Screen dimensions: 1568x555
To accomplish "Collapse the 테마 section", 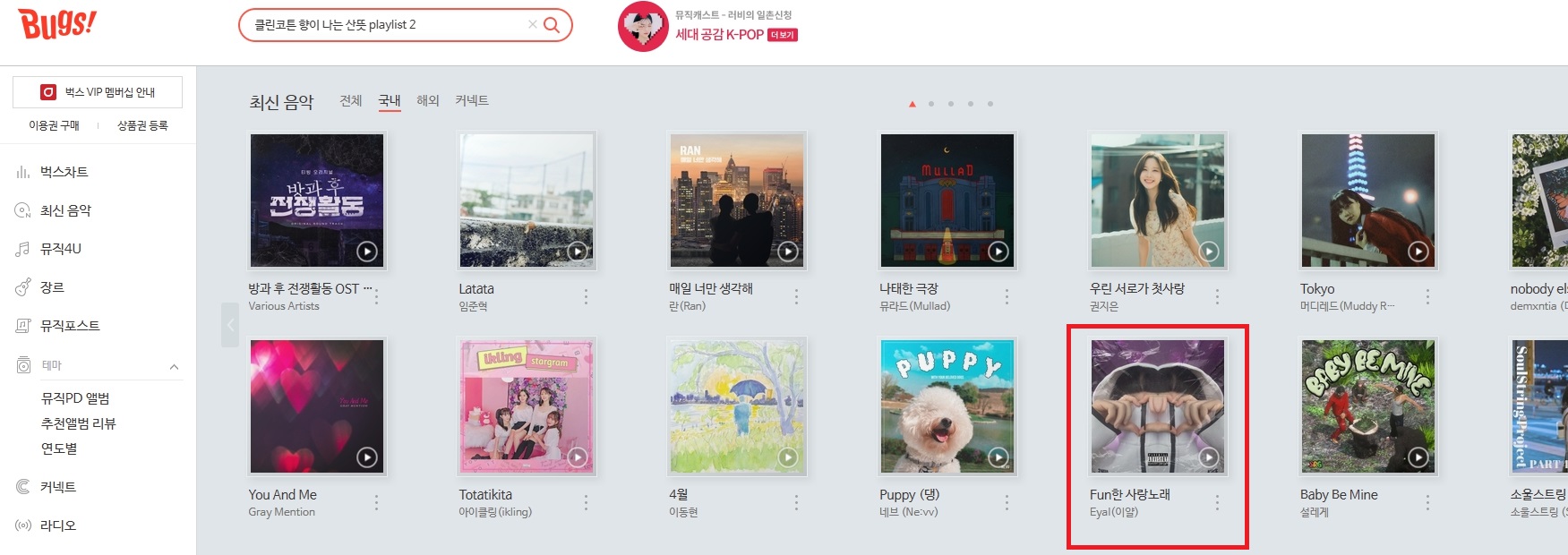I will tap(174, 366).
